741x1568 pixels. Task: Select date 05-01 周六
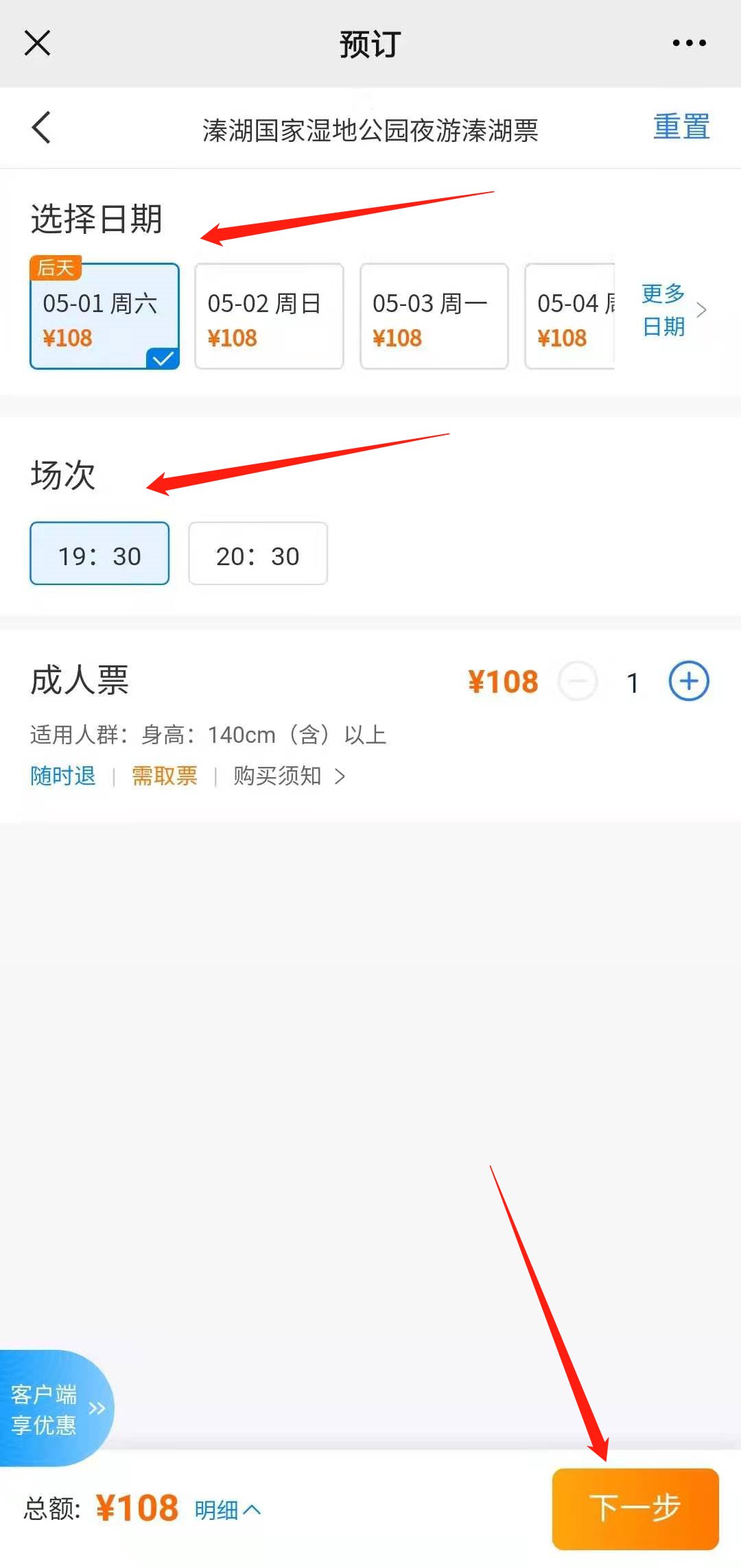pos(104,317)
